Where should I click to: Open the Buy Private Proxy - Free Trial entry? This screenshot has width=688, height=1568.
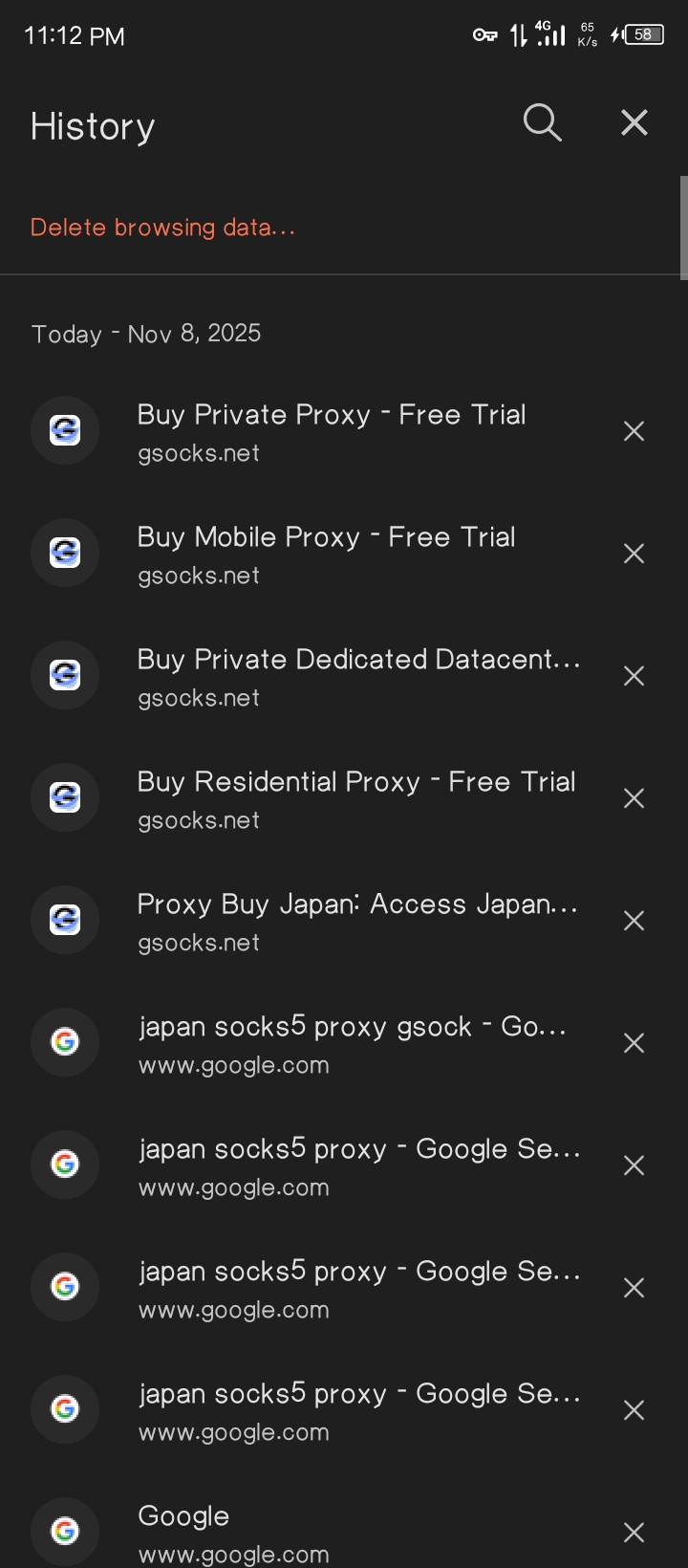point(332,431)
